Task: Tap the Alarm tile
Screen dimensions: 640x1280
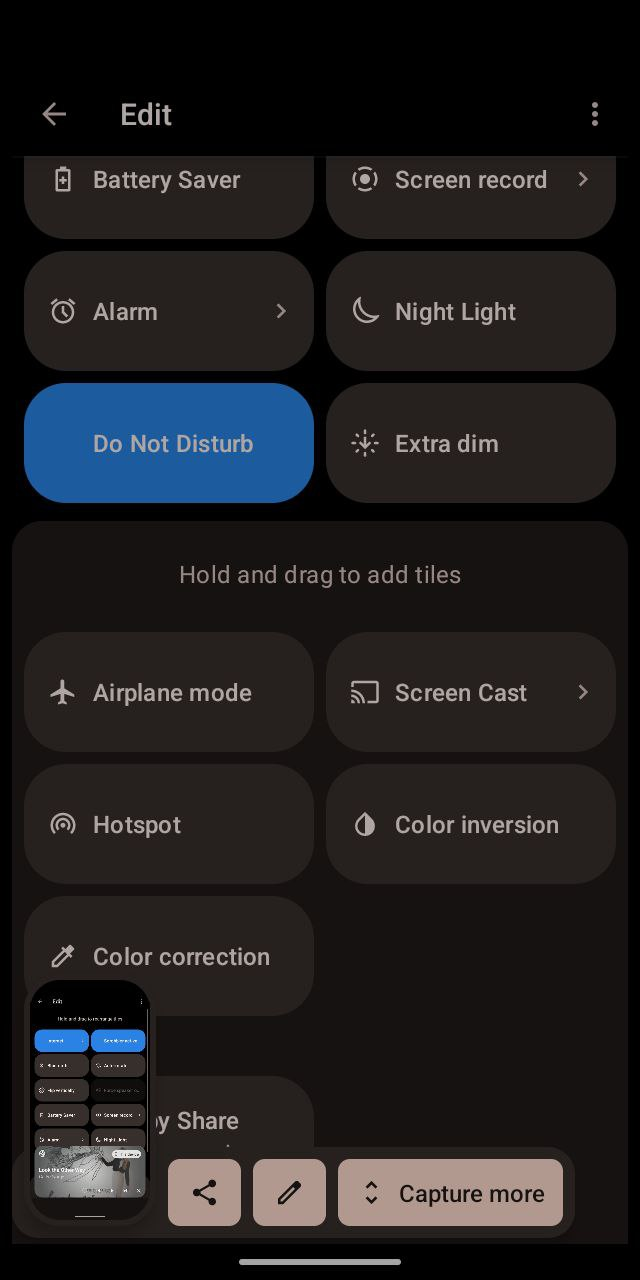Action: (x=168, y=311)
